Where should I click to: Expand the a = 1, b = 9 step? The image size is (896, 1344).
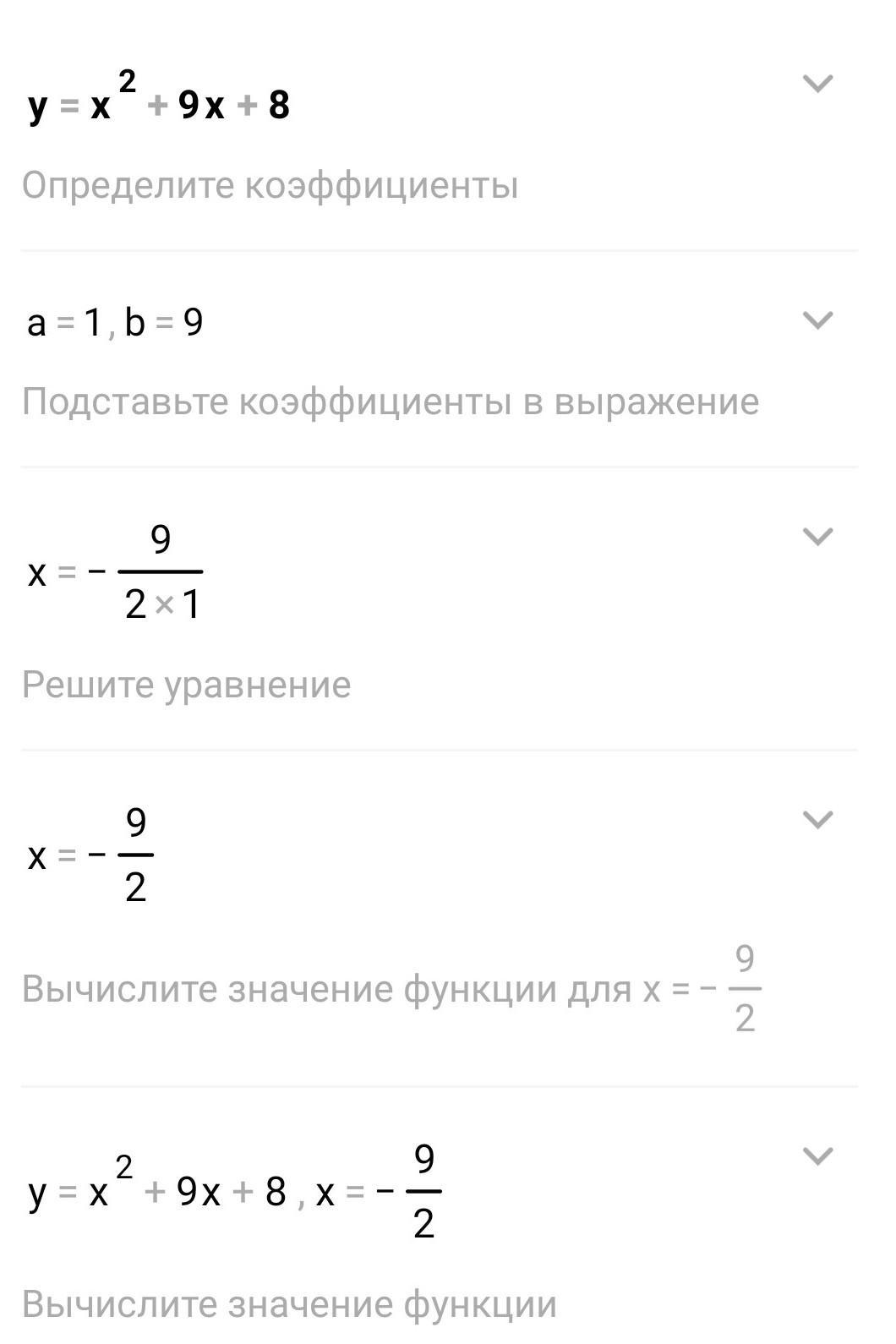817,320
